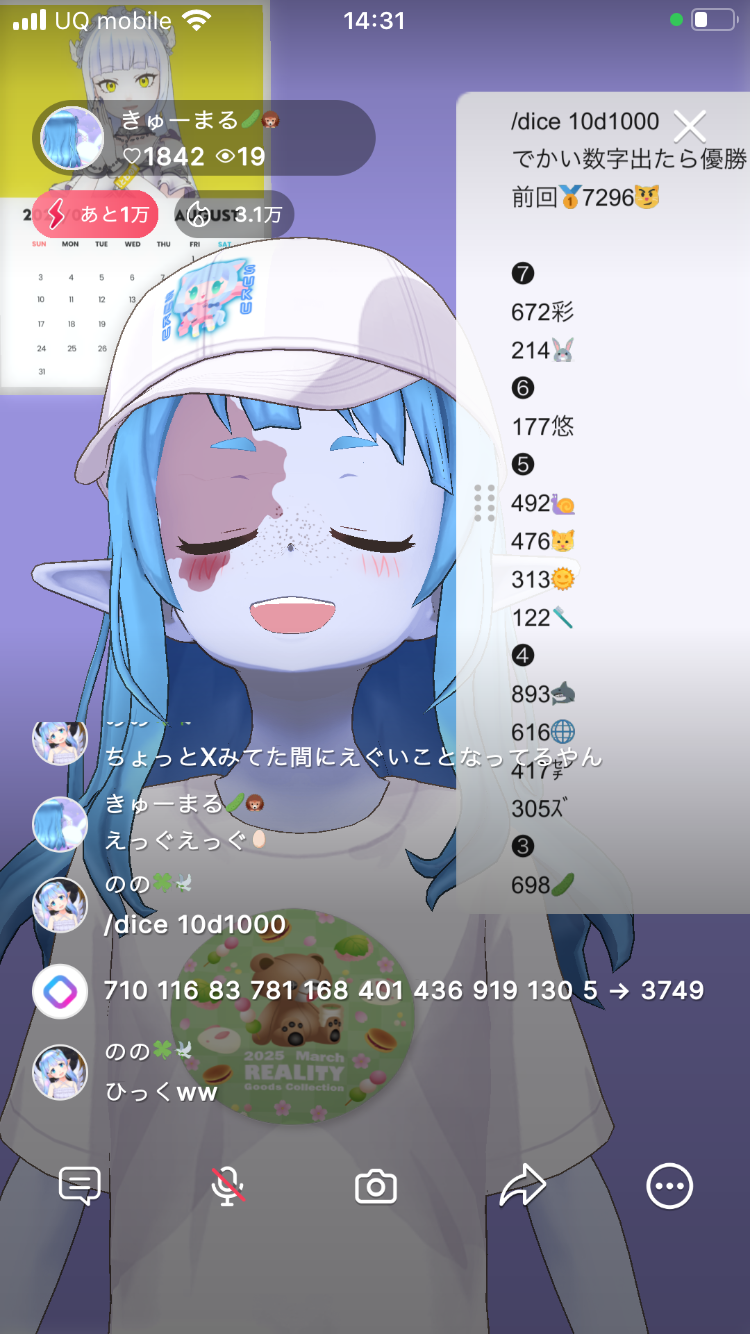
Task: Toggle the muted microphone
Action: click(x=228, y=1187)
